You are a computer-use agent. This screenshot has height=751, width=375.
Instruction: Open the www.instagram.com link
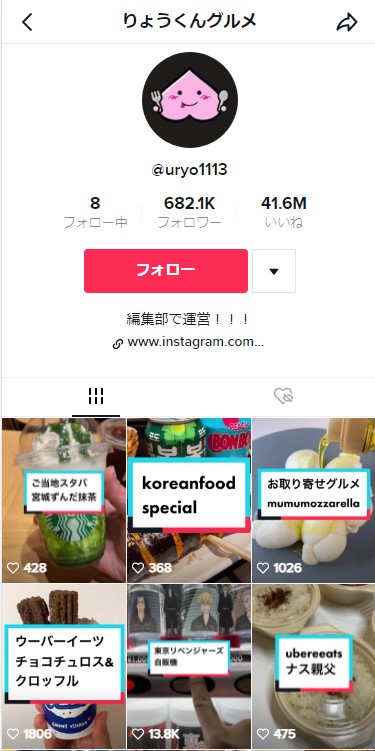pos(189,343)
